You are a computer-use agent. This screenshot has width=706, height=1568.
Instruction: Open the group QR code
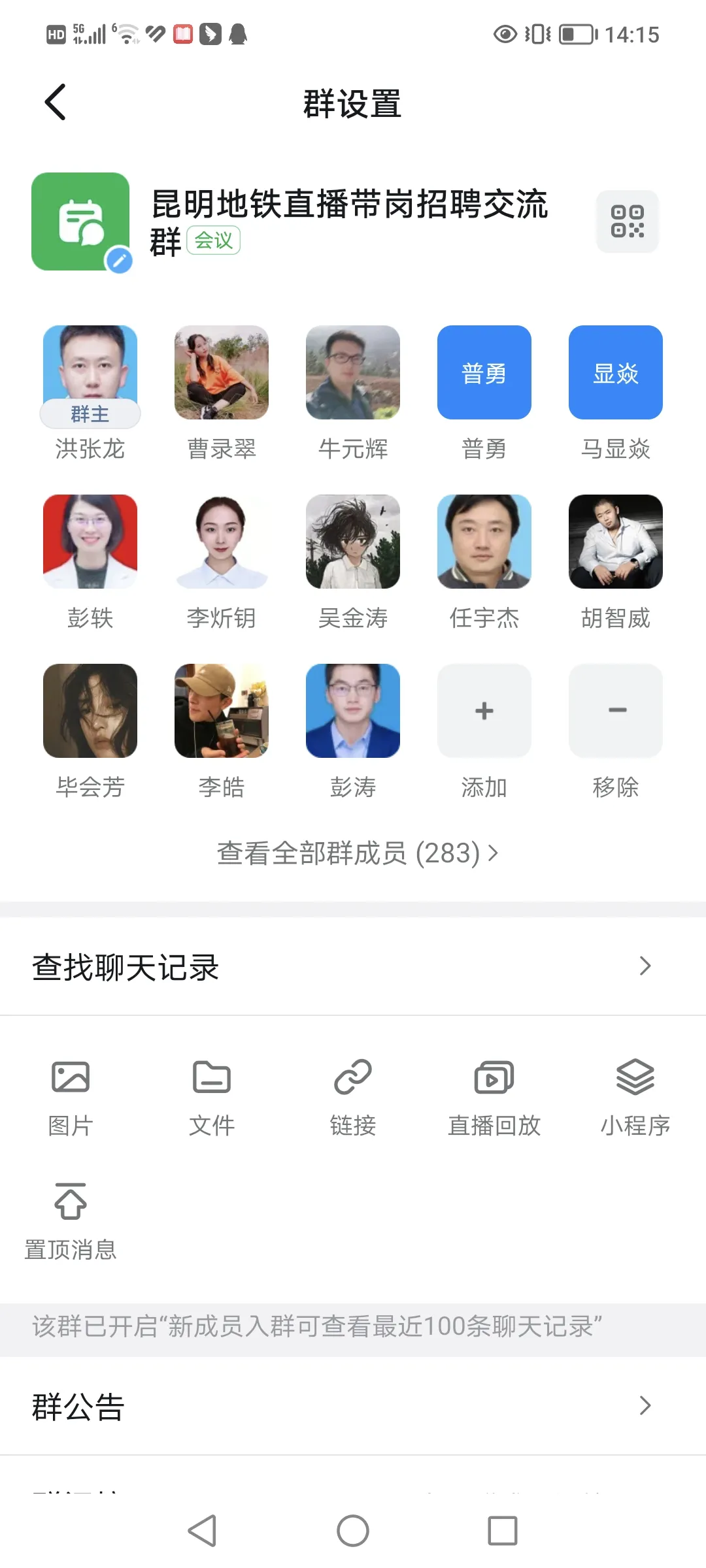click(x=628, y=221)
